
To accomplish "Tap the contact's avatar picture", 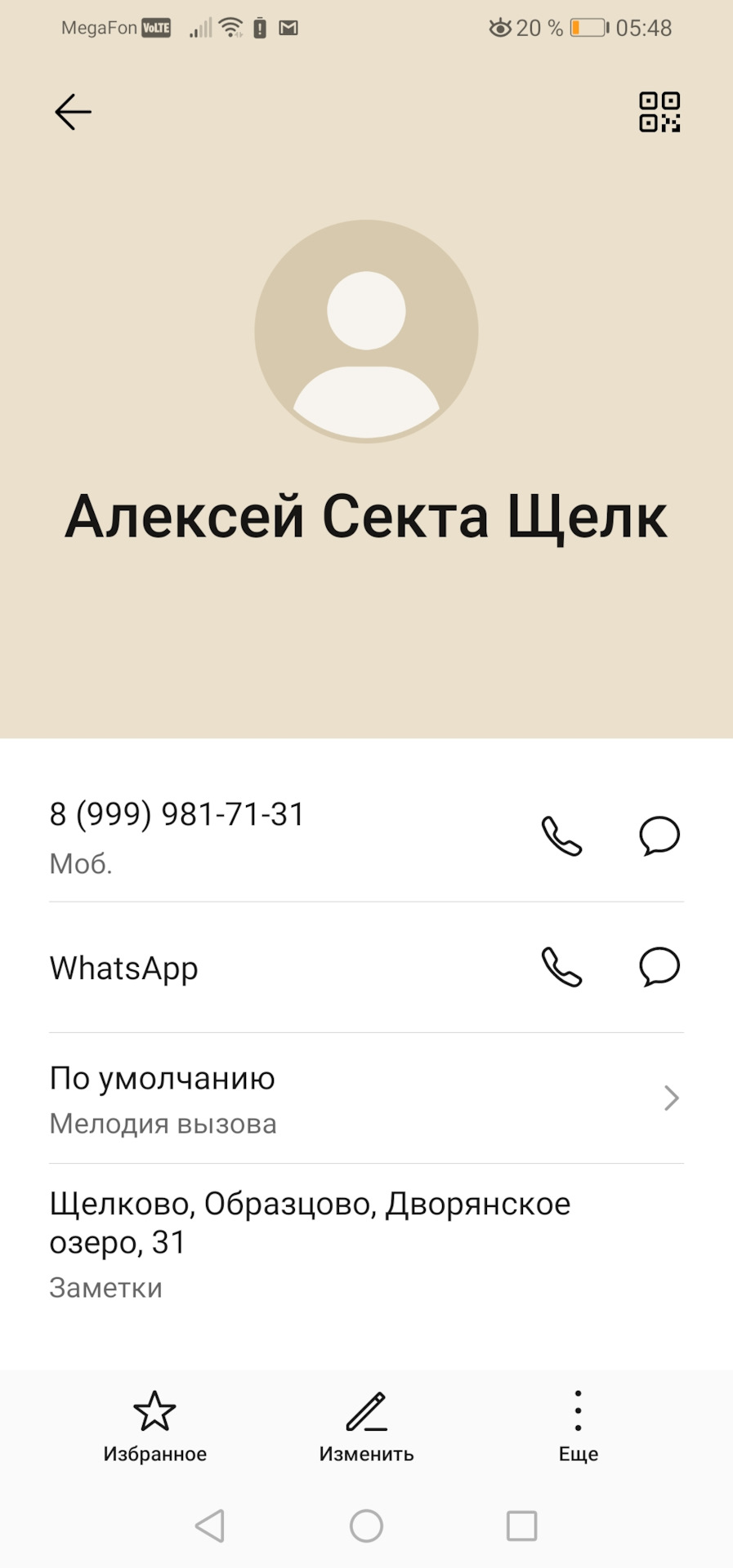I will point(366,332).
